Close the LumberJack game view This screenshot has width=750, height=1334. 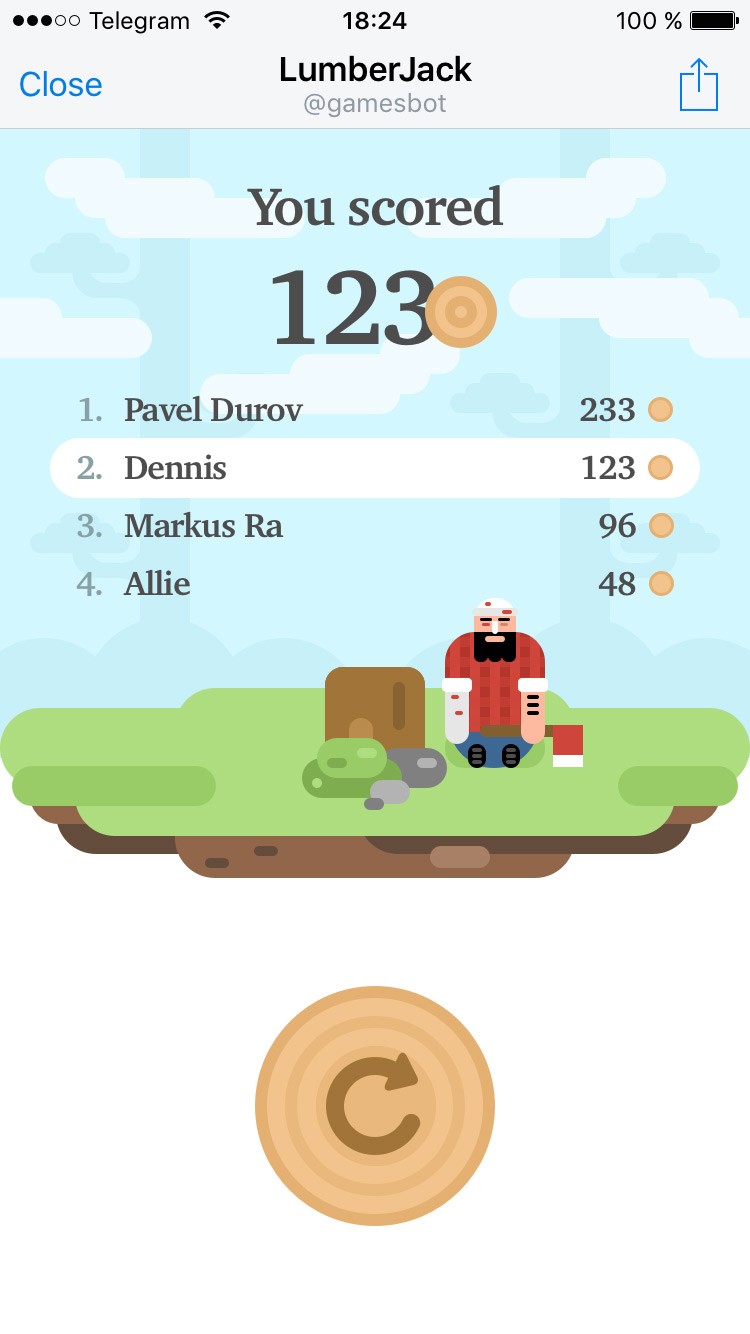61,84
